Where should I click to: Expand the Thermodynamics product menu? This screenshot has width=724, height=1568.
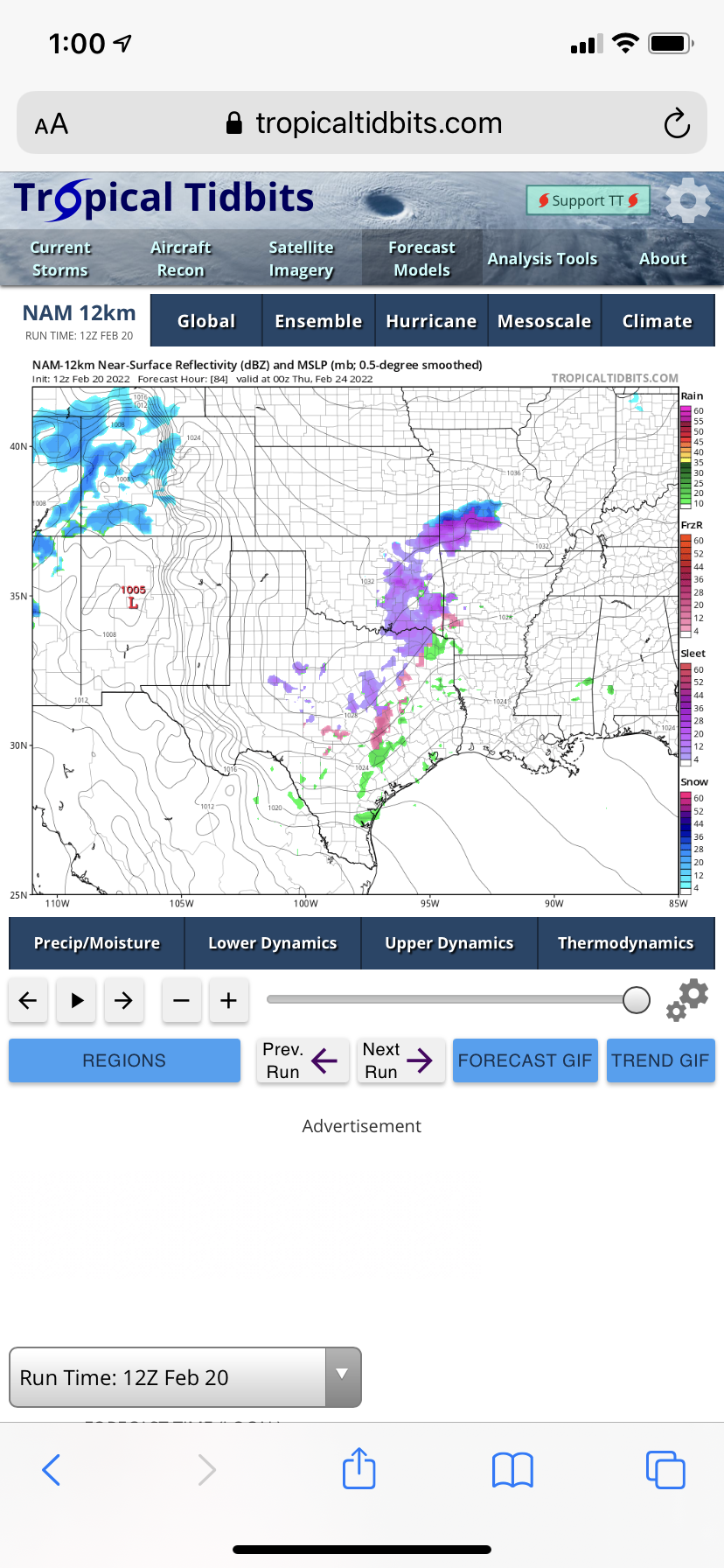(625, 943)
